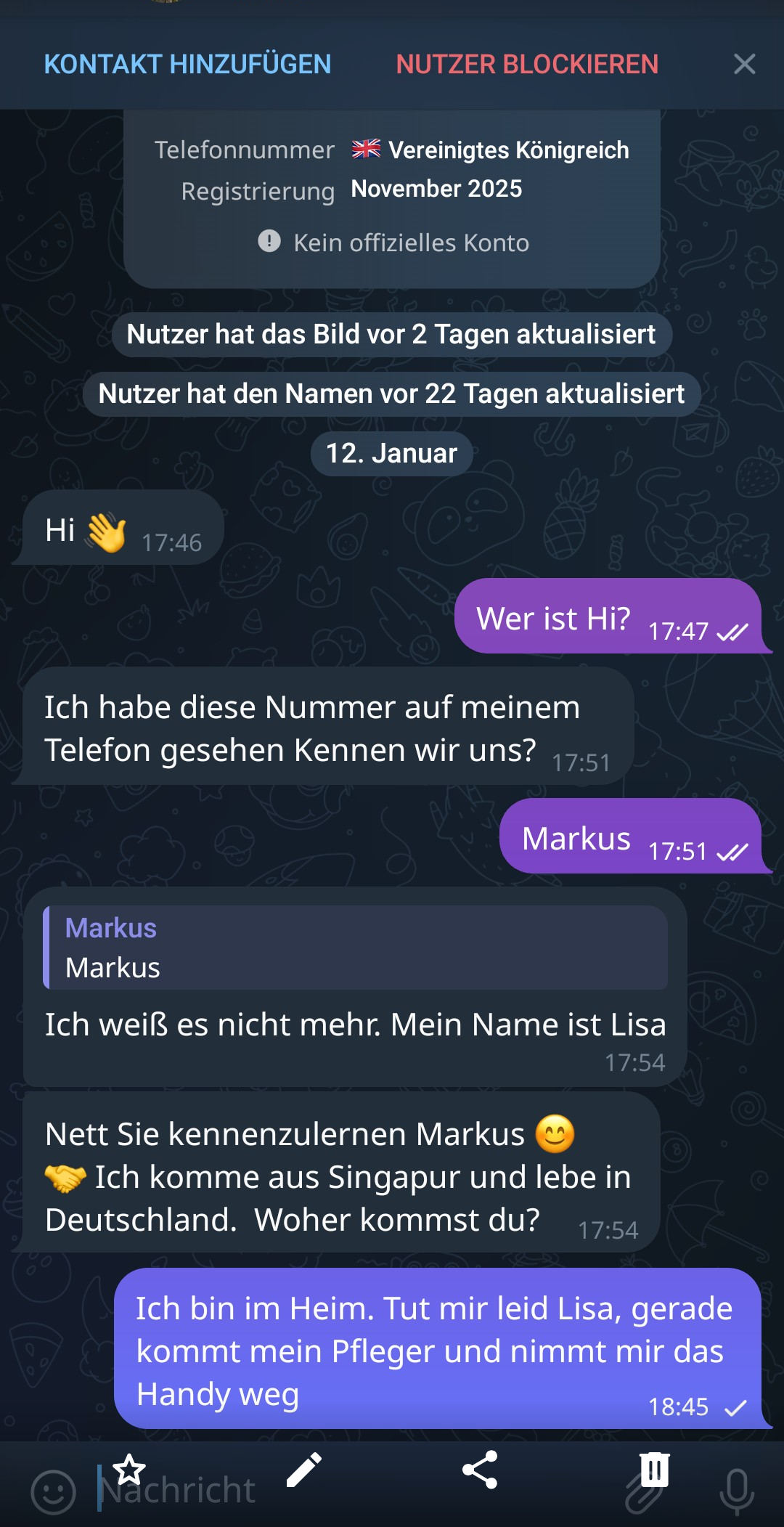
Task: Open the emoji picker
Action: 53,1492
